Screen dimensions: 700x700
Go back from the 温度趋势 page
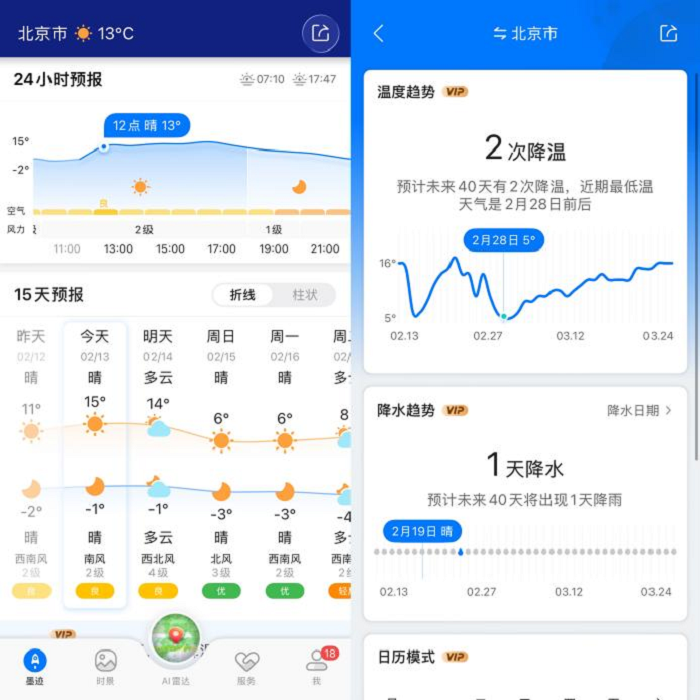378,33
